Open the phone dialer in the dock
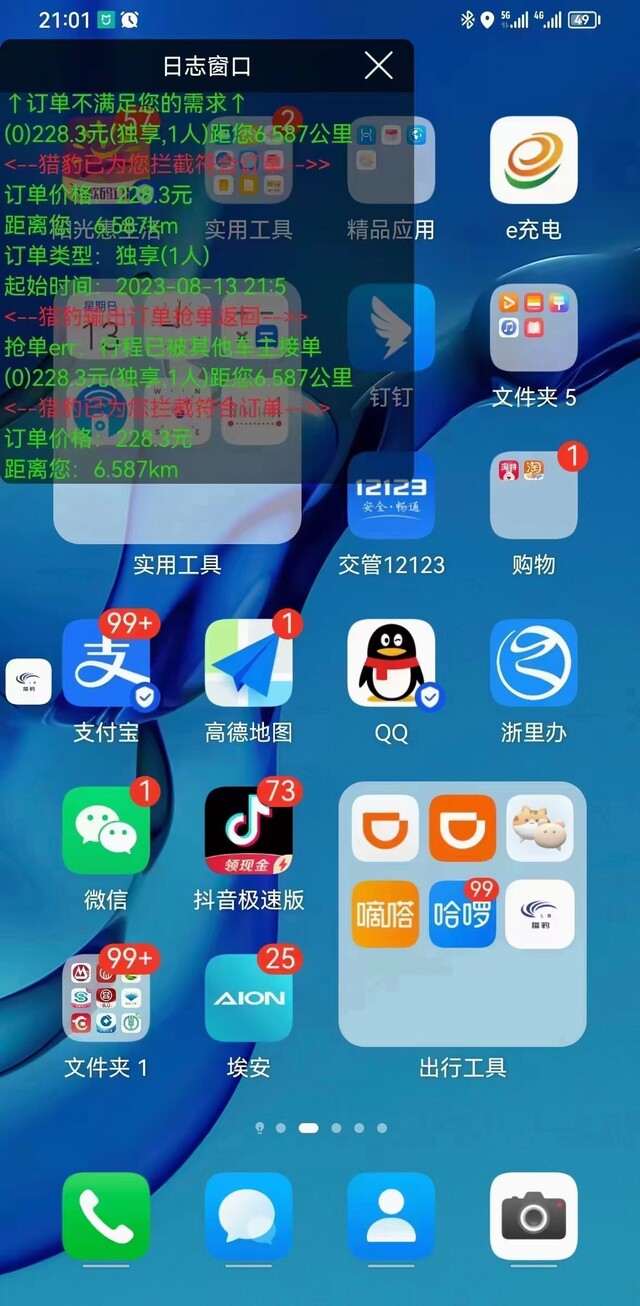Screen dimensions: 640x1306 coord(106,1216)
